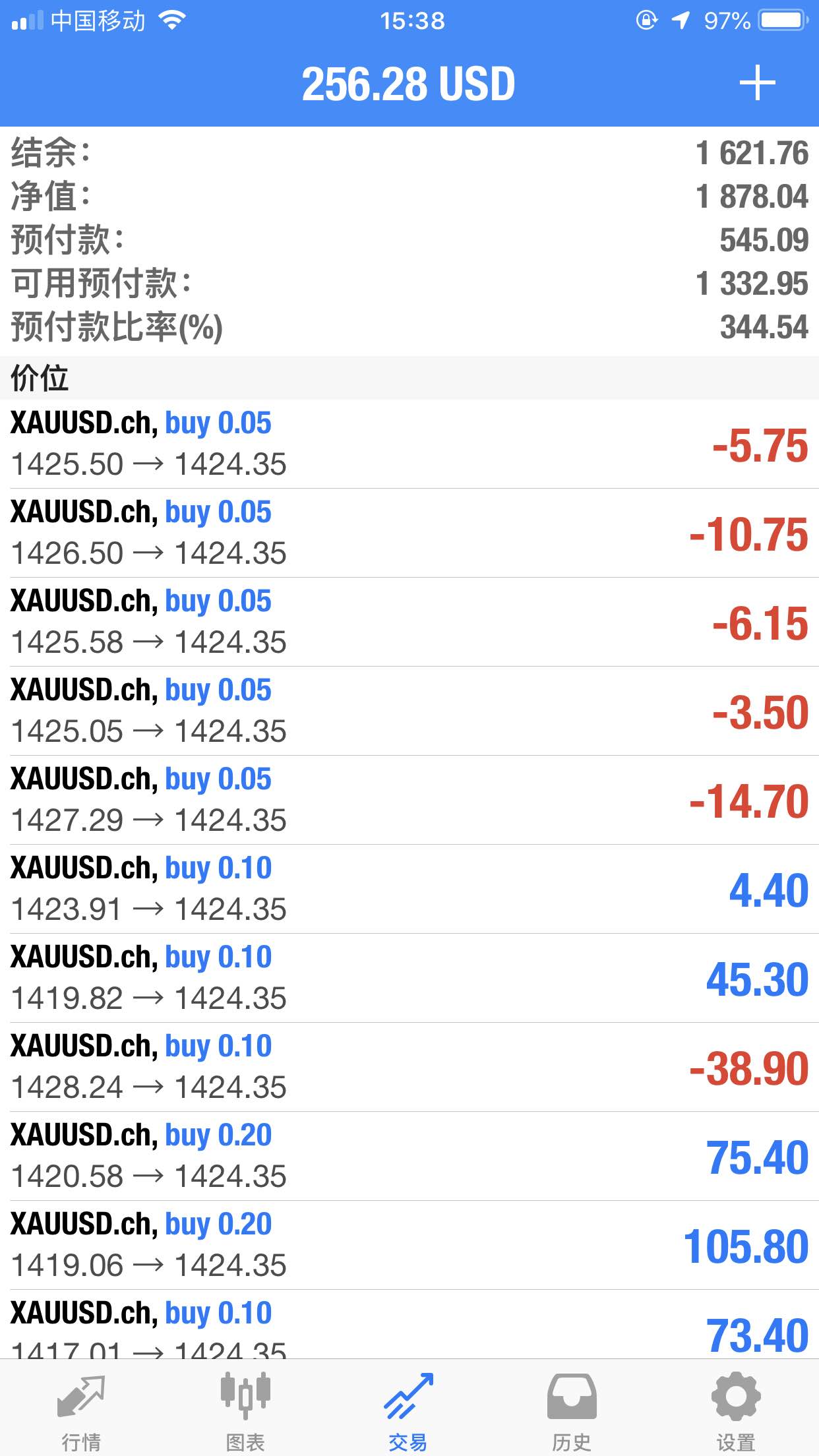This screenshot has width=819, height=1456.
Task: Open the buy 0.20 position at 1420.58
Action: coord(409,1157)
